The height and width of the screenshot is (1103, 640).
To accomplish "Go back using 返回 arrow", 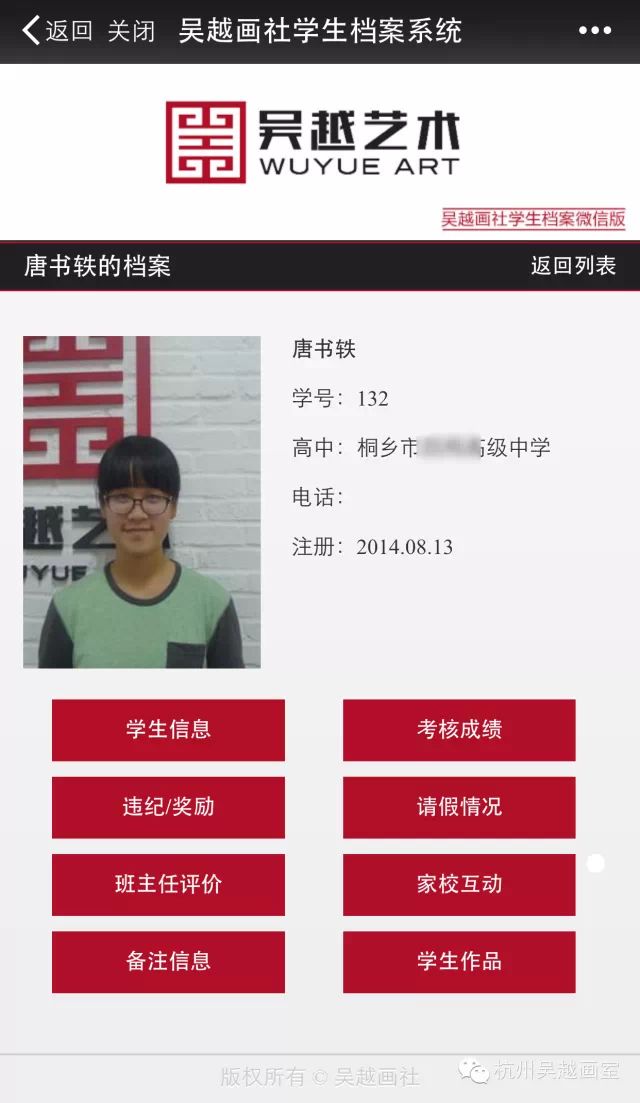I will (x=56, y=31).
